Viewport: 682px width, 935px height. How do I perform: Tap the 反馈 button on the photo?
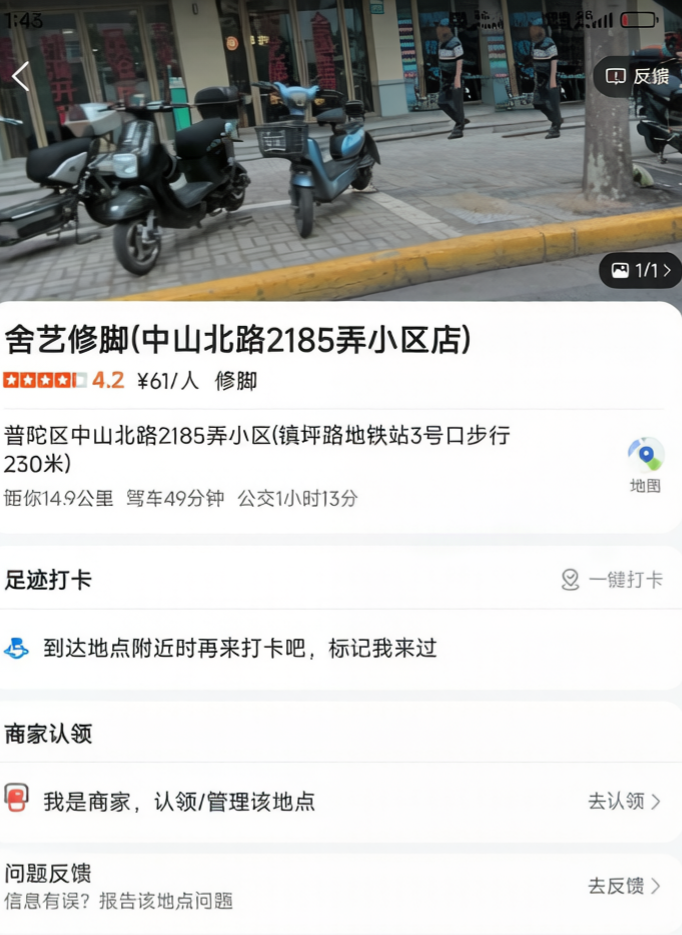(638, 76)
